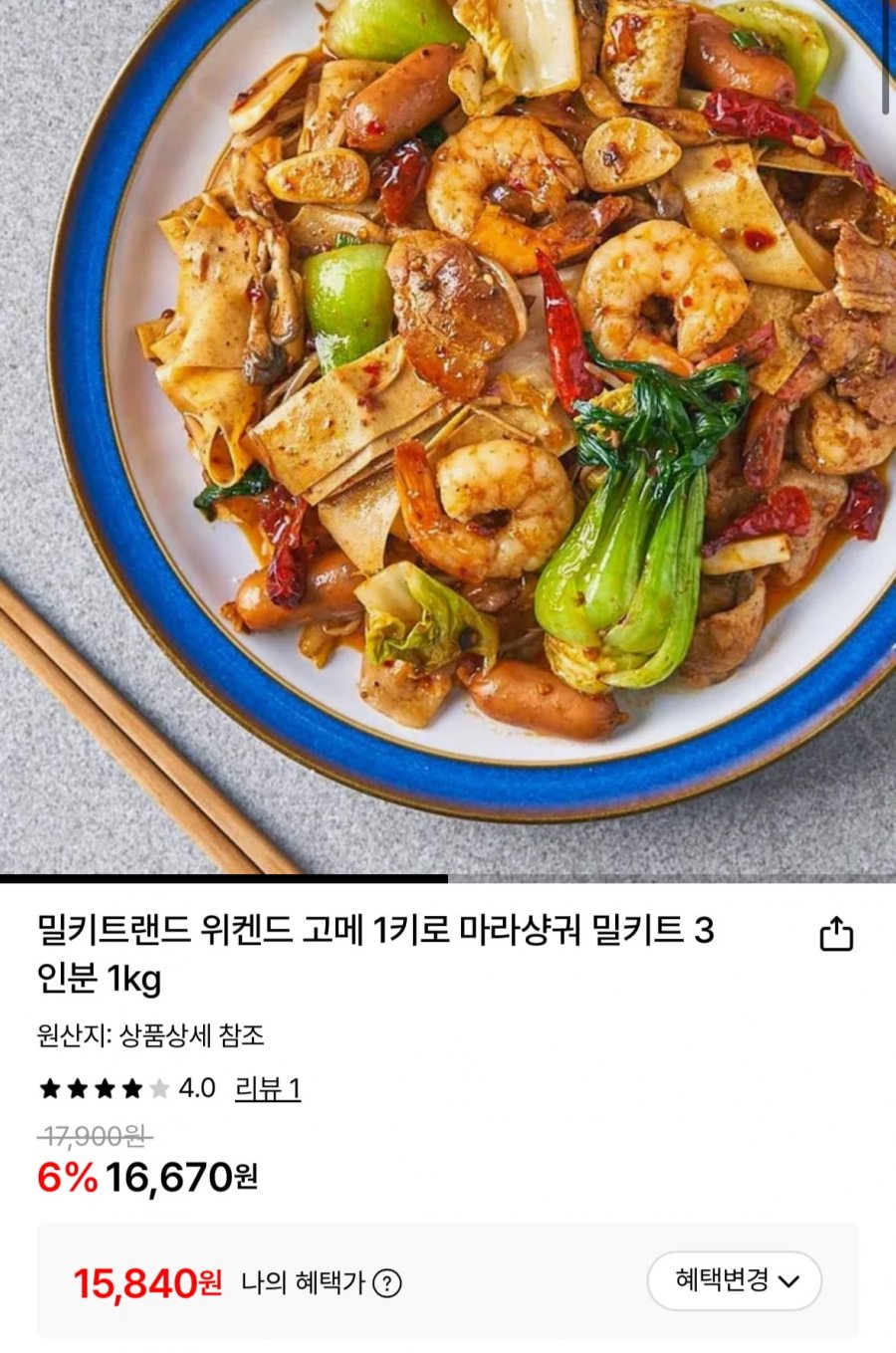This screenshot has width=896, height=1353.
Task: Expand the 혜택변경 benefit options
Action: click(x=735, y=1280)
